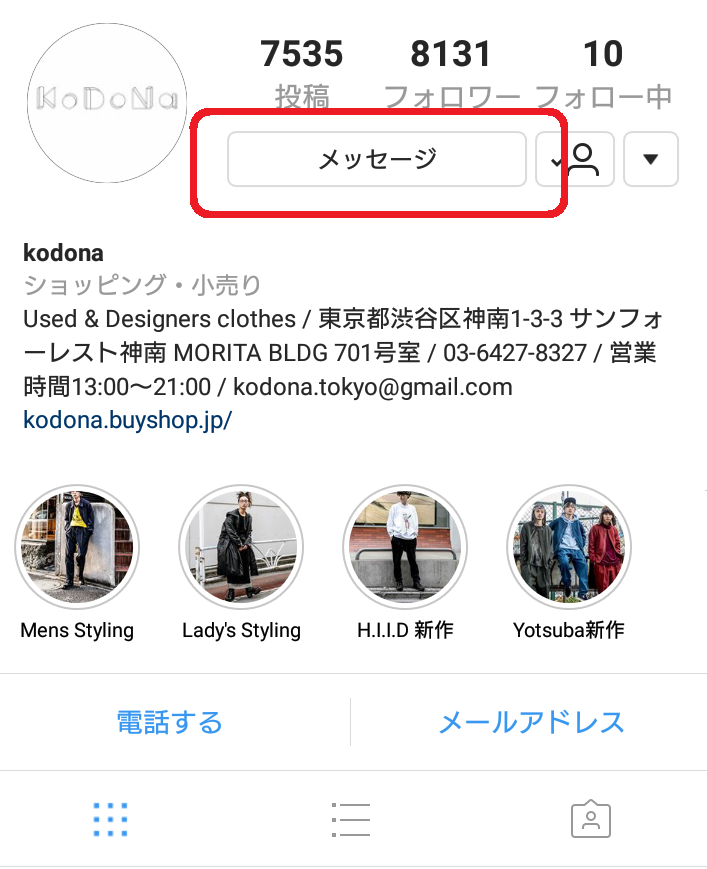Open the kodona.buyshop.jp link

point(127,420)
